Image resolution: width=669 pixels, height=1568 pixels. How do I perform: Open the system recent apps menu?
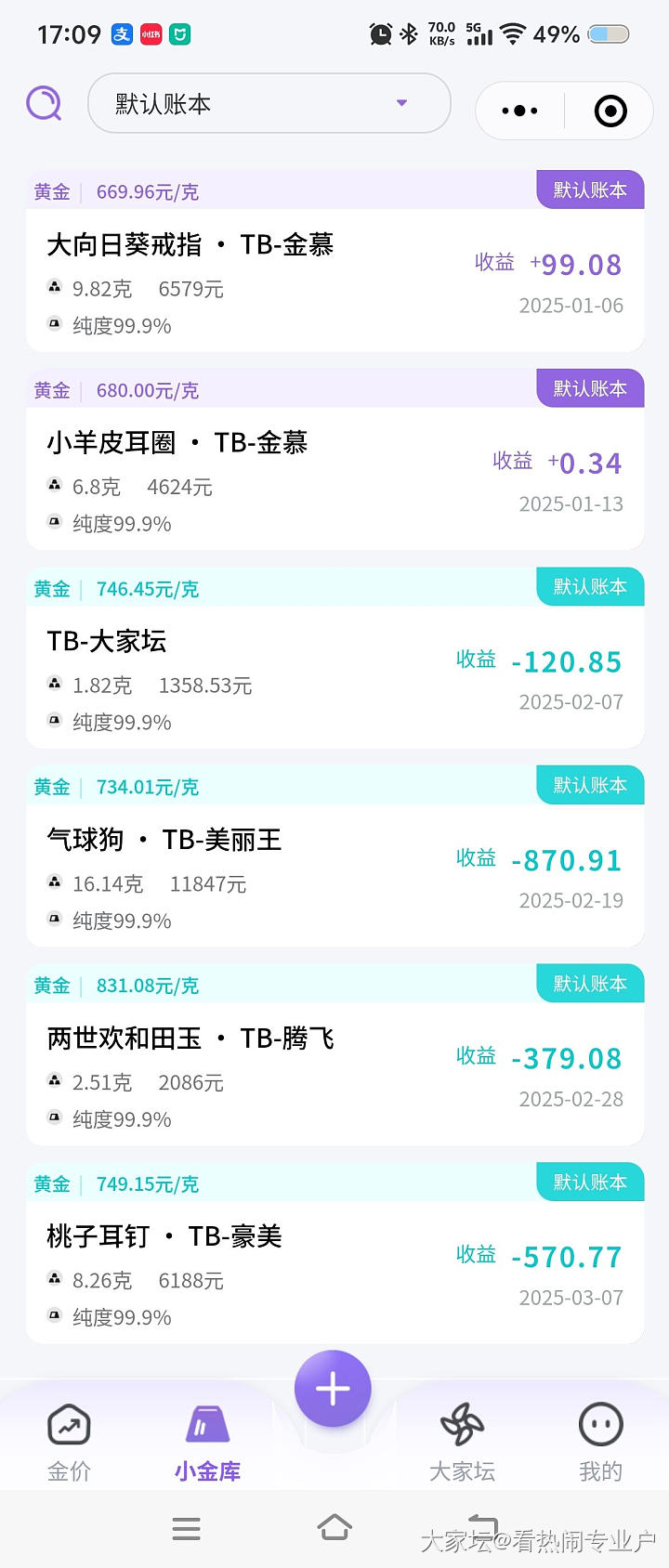point(187,1529)
